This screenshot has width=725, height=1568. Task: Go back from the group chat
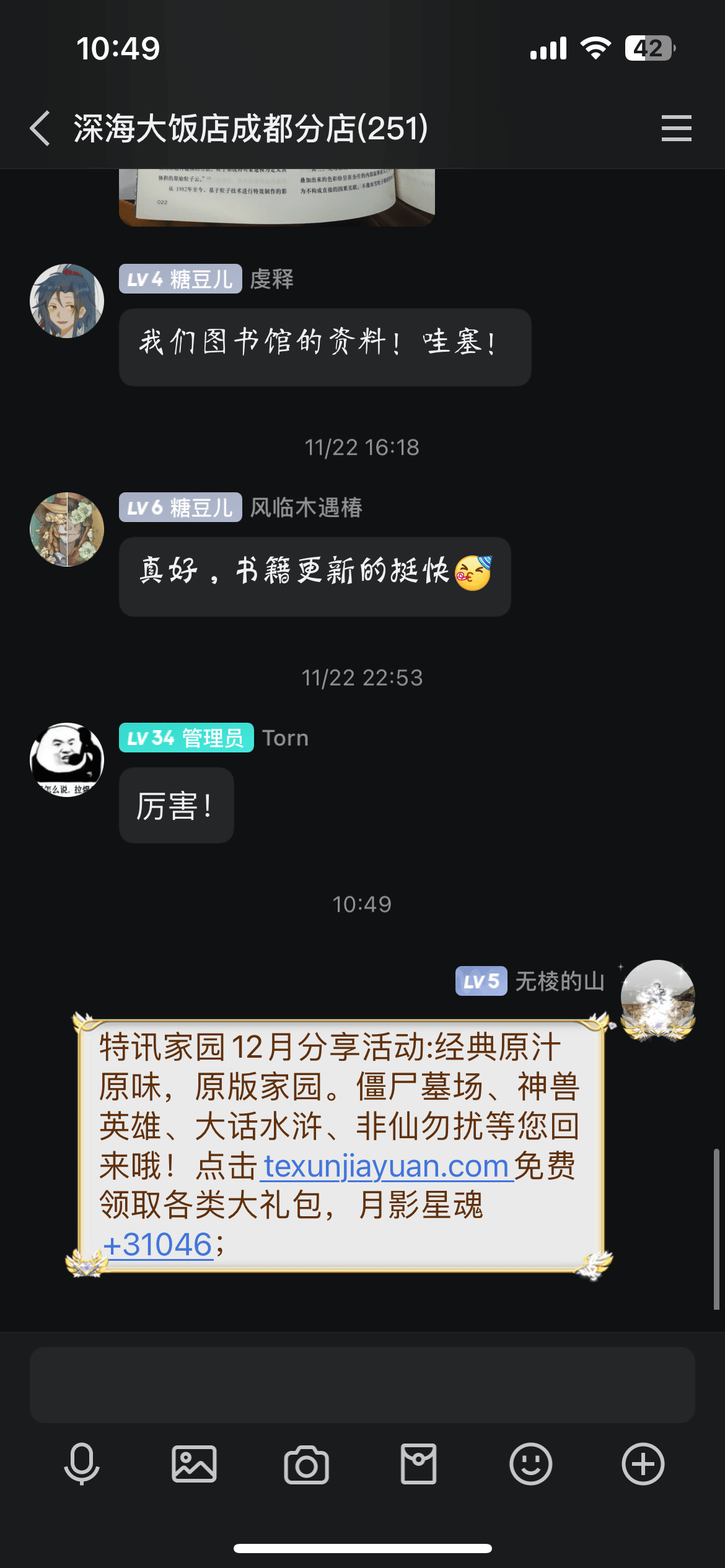pyautogui.click(x=41, y=129)
